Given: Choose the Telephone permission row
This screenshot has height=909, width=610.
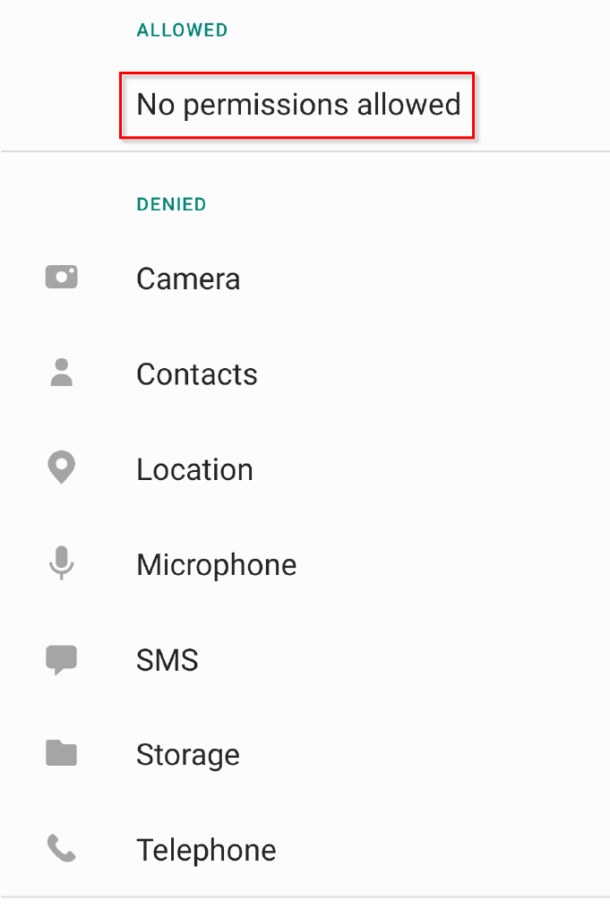Looking at the screenshot, I should click(x=206, y=850).
